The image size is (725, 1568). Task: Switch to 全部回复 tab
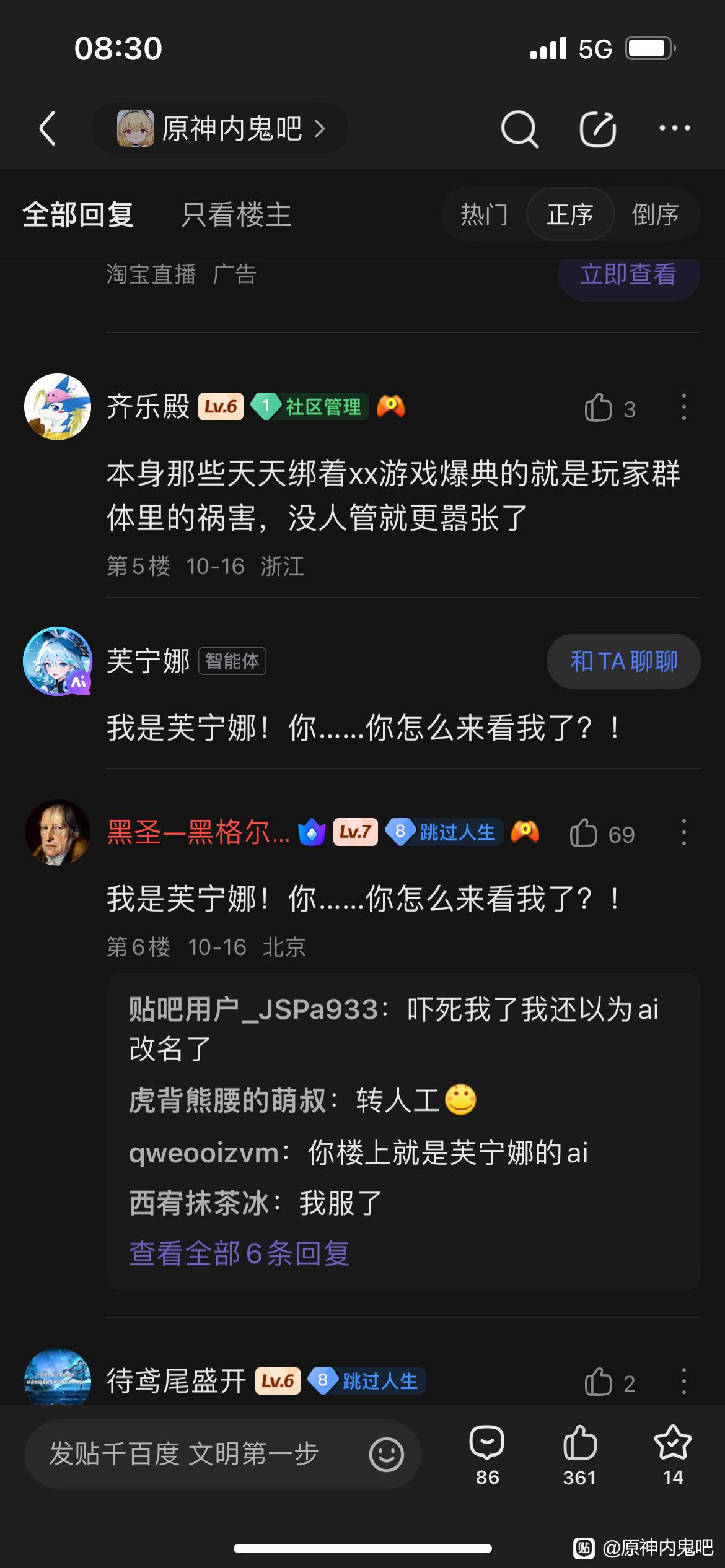click(x=78, y=215)
